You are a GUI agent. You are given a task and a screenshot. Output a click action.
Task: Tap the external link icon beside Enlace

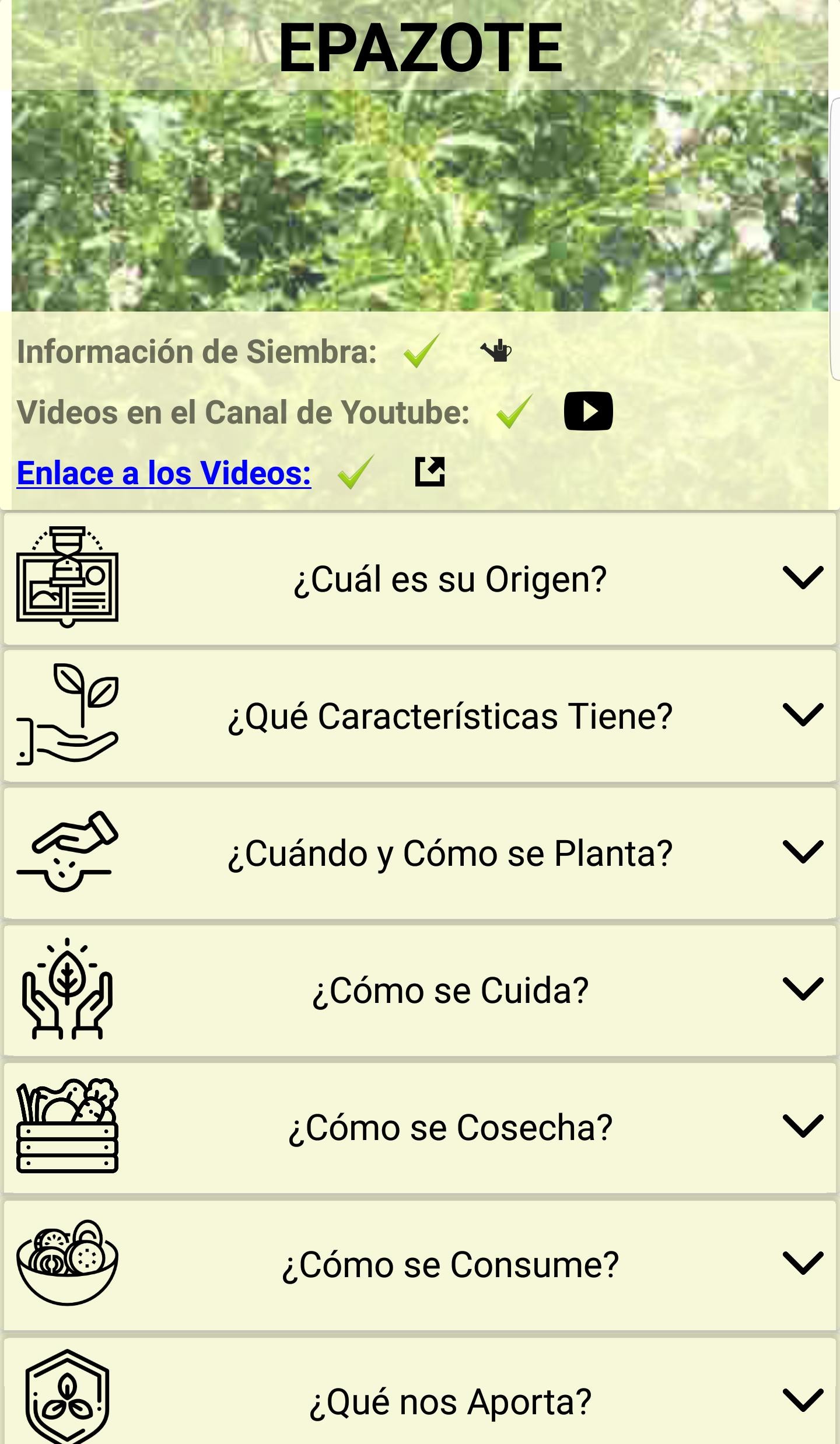(430, 472)
